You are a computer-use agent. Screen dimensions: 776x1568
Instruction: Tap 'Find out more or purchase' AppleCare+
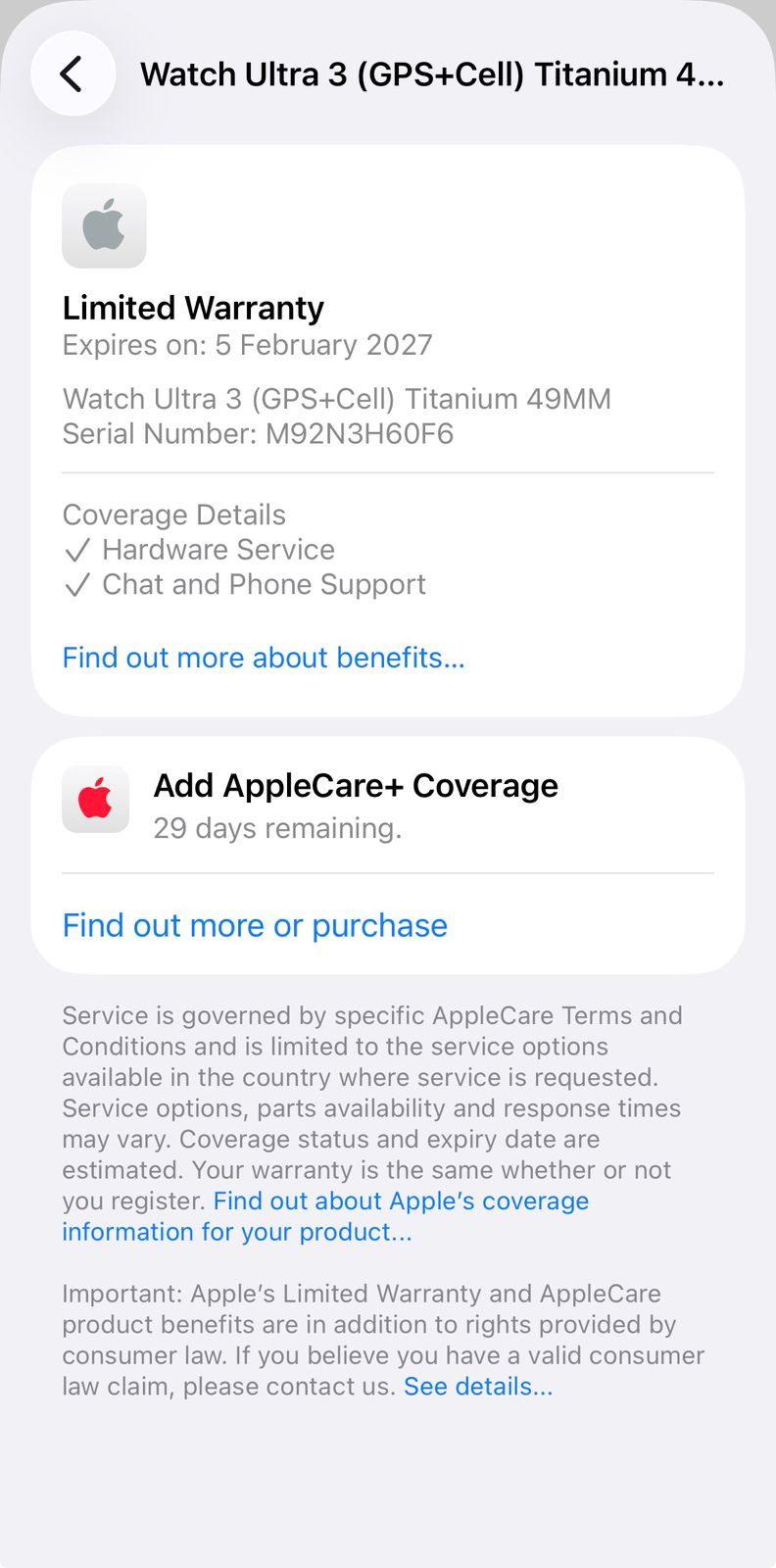tap(255, 925)
